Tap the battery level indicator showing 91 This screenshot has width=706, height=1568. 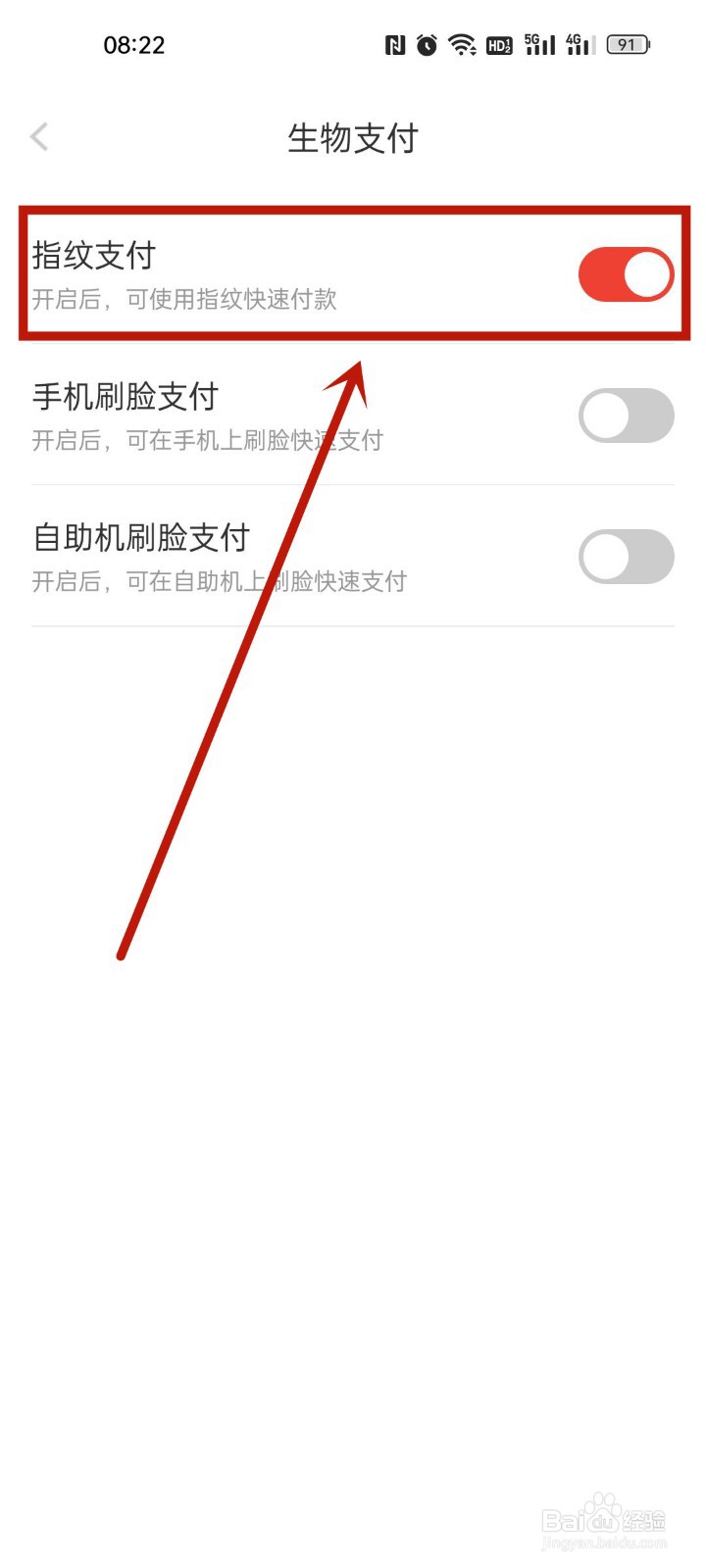coord(626,44)
